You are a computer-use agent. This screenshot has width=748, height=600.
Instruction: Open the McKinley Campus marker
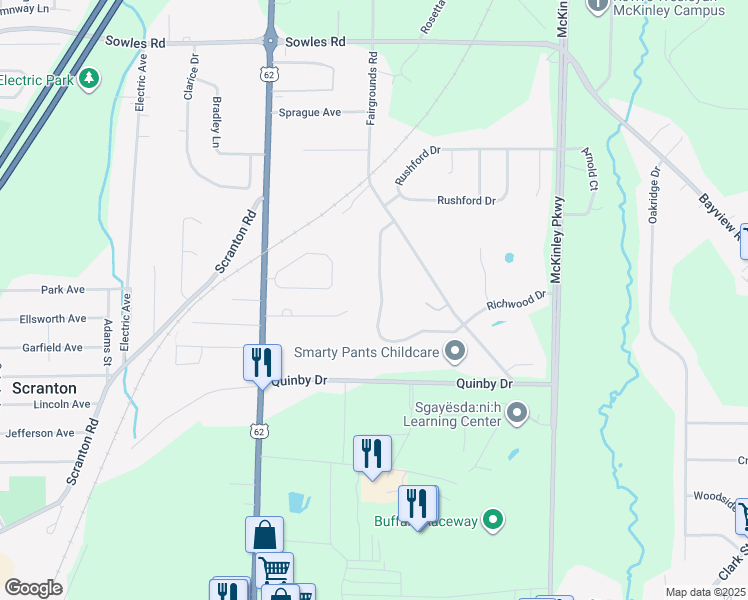[x=599, y=5]
